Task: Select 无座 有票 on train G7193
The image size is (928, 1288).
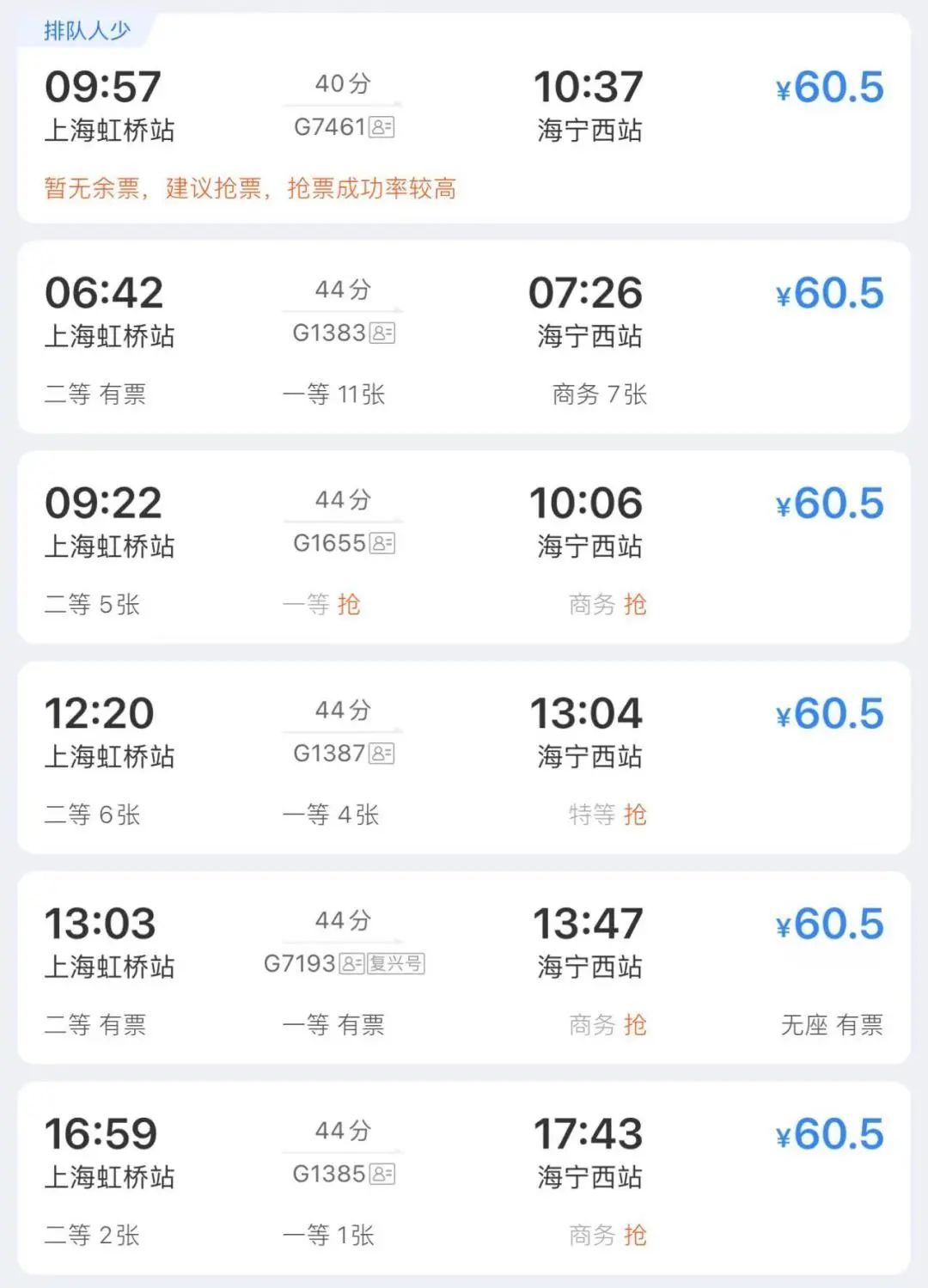Action: click(x=831, y=1025)
